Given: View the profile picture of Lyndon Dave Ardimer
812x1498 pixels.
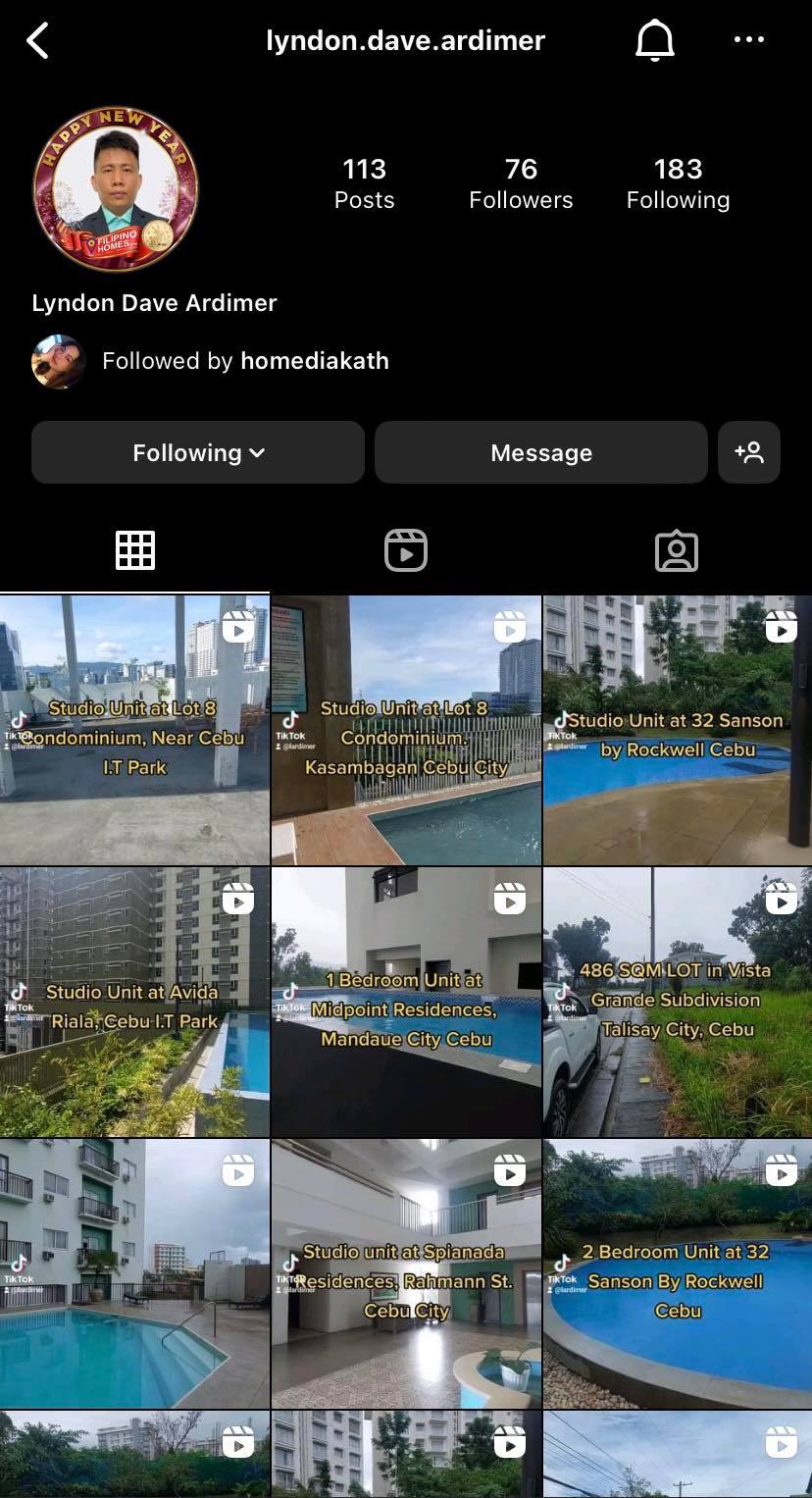Looking at the screenshot, I should coord(116,189).
